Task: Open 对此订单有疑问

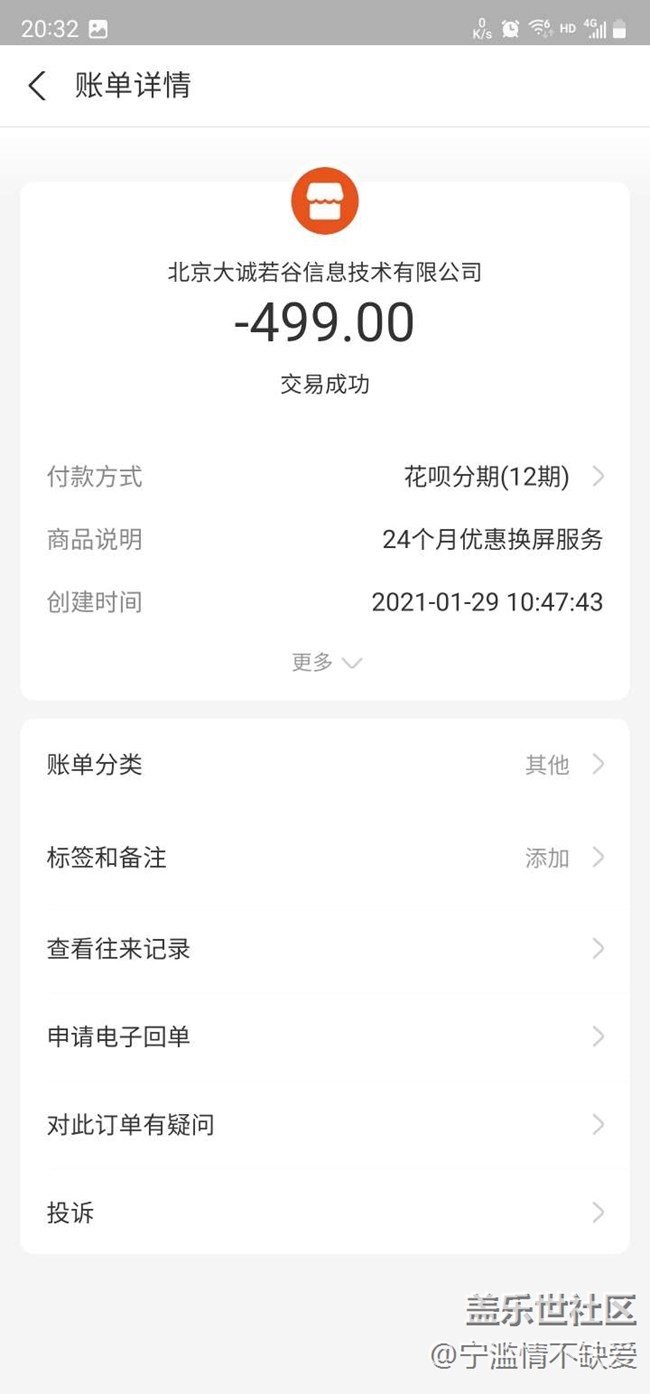Action: tap(325, 1125)
